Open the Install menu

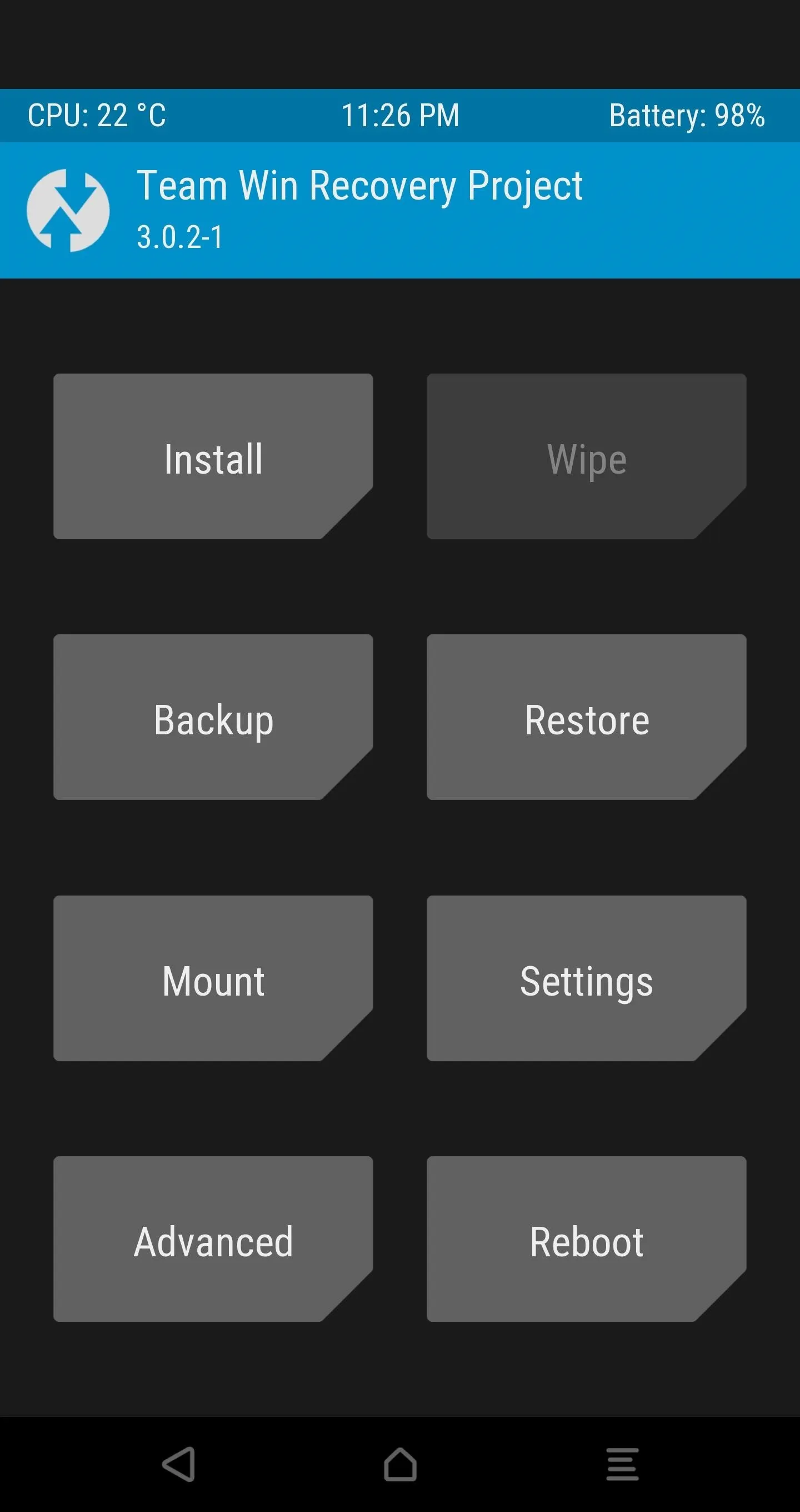tap(213, 456)
